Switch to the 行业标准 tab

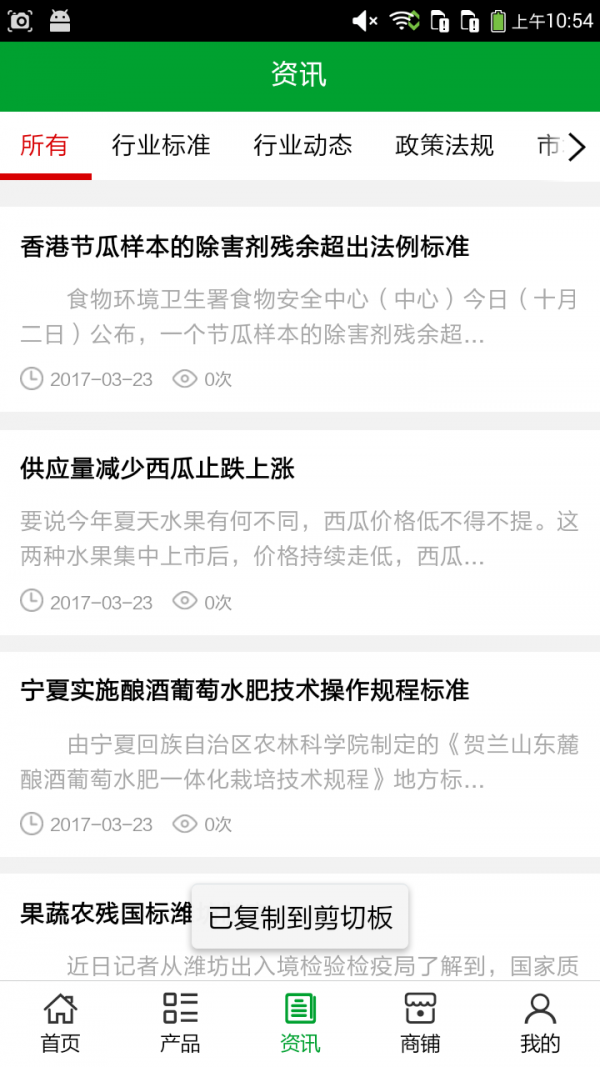[x=161, y=146]
